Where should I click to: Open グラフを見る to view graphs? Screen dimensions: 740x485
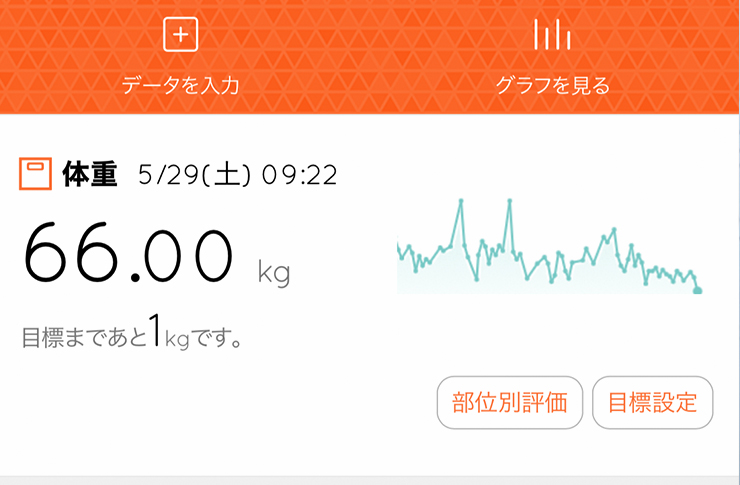(x=552, y=57)
